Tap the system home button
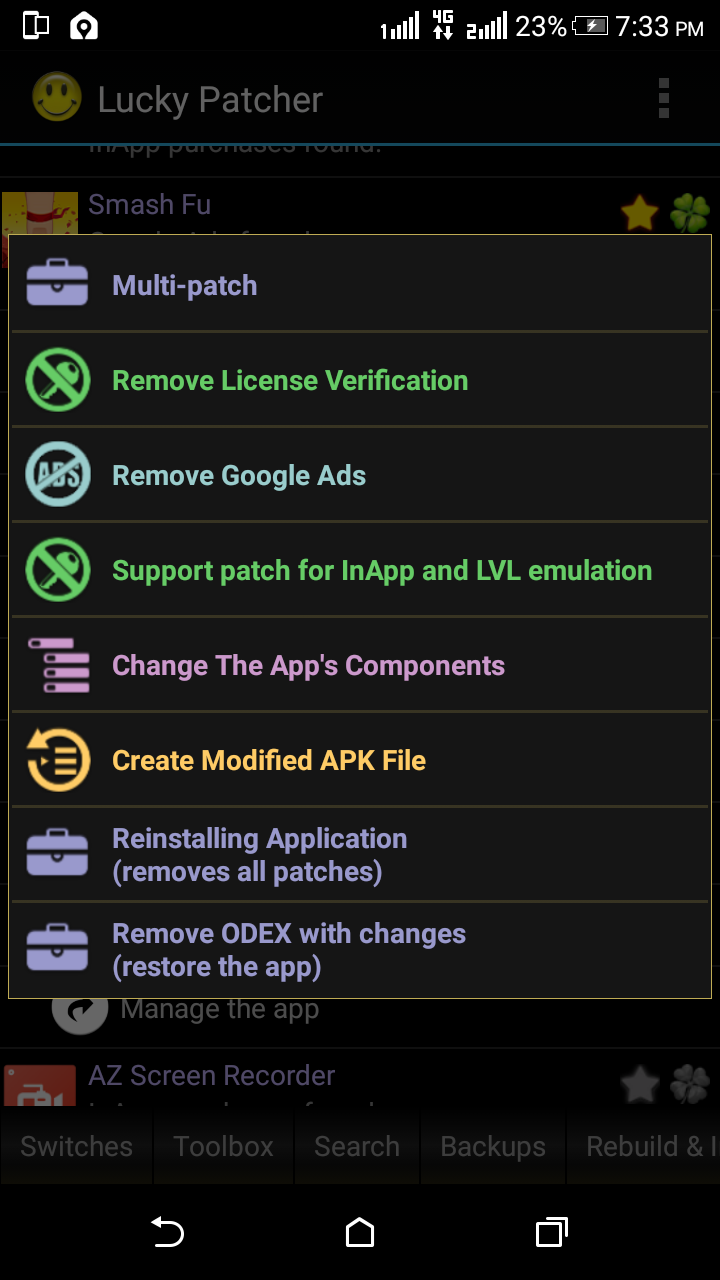 (x=360, y=1232)
